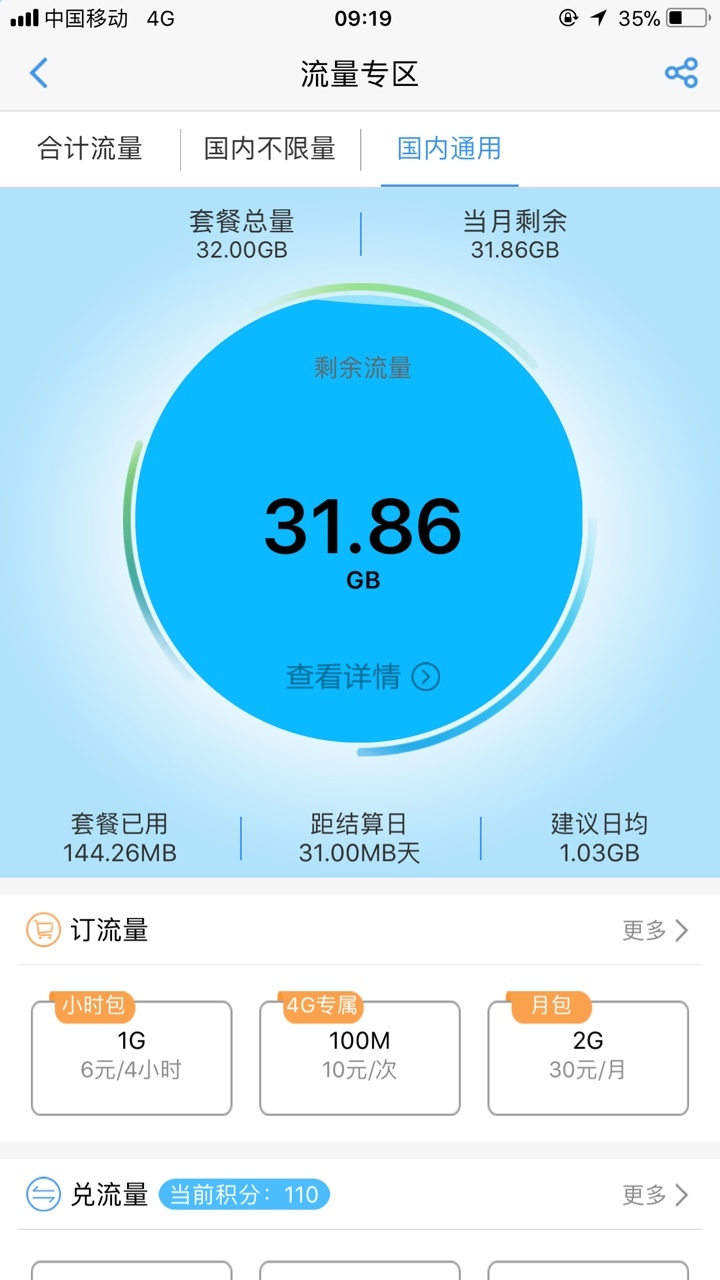This screenshot has height=1280, width=720.
Task: Switch to the 合计流量 tab
Action: [x=90, y=149]
